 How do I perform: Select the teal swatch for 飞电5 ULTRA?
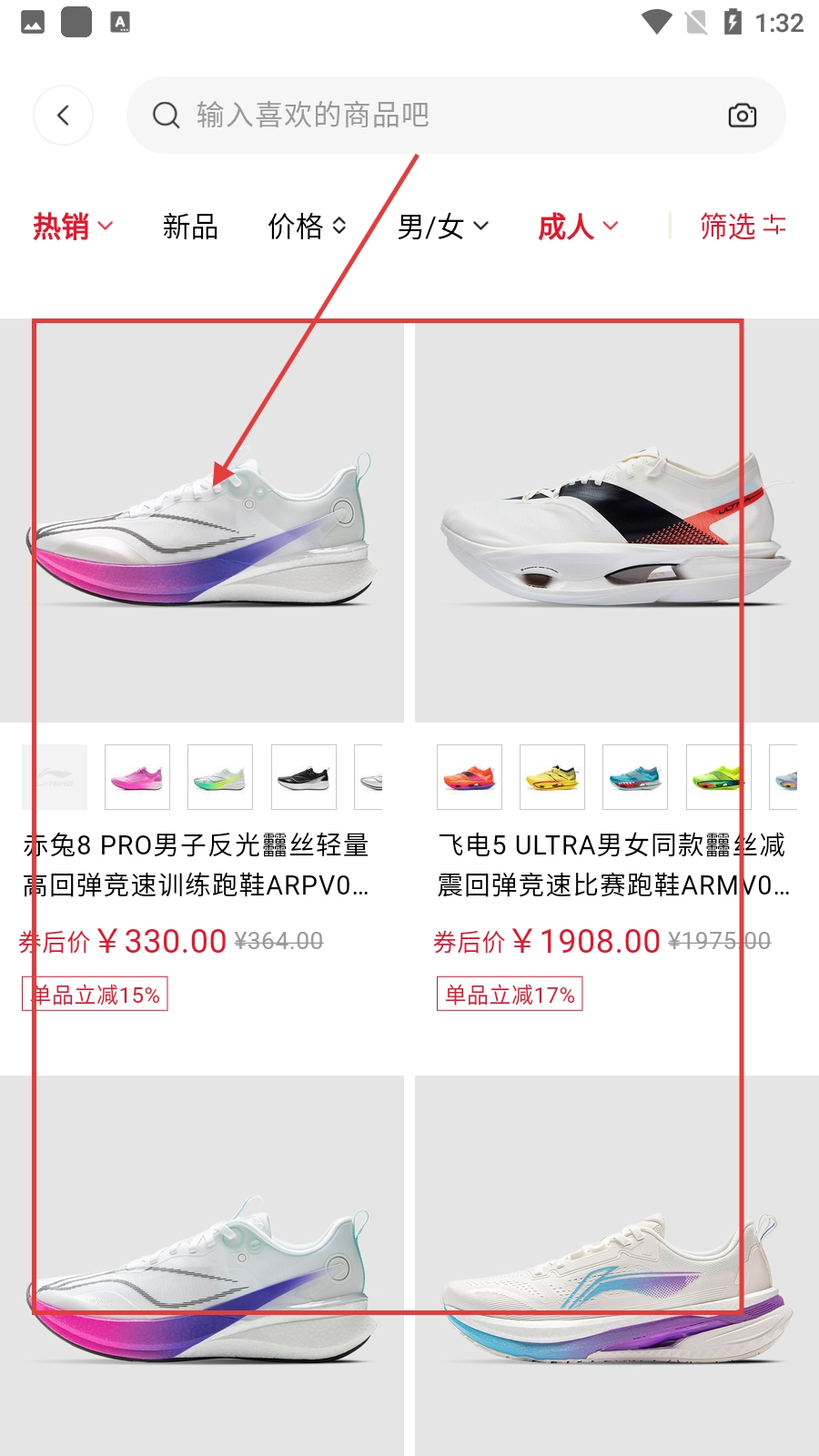click(x=635, y=777)
